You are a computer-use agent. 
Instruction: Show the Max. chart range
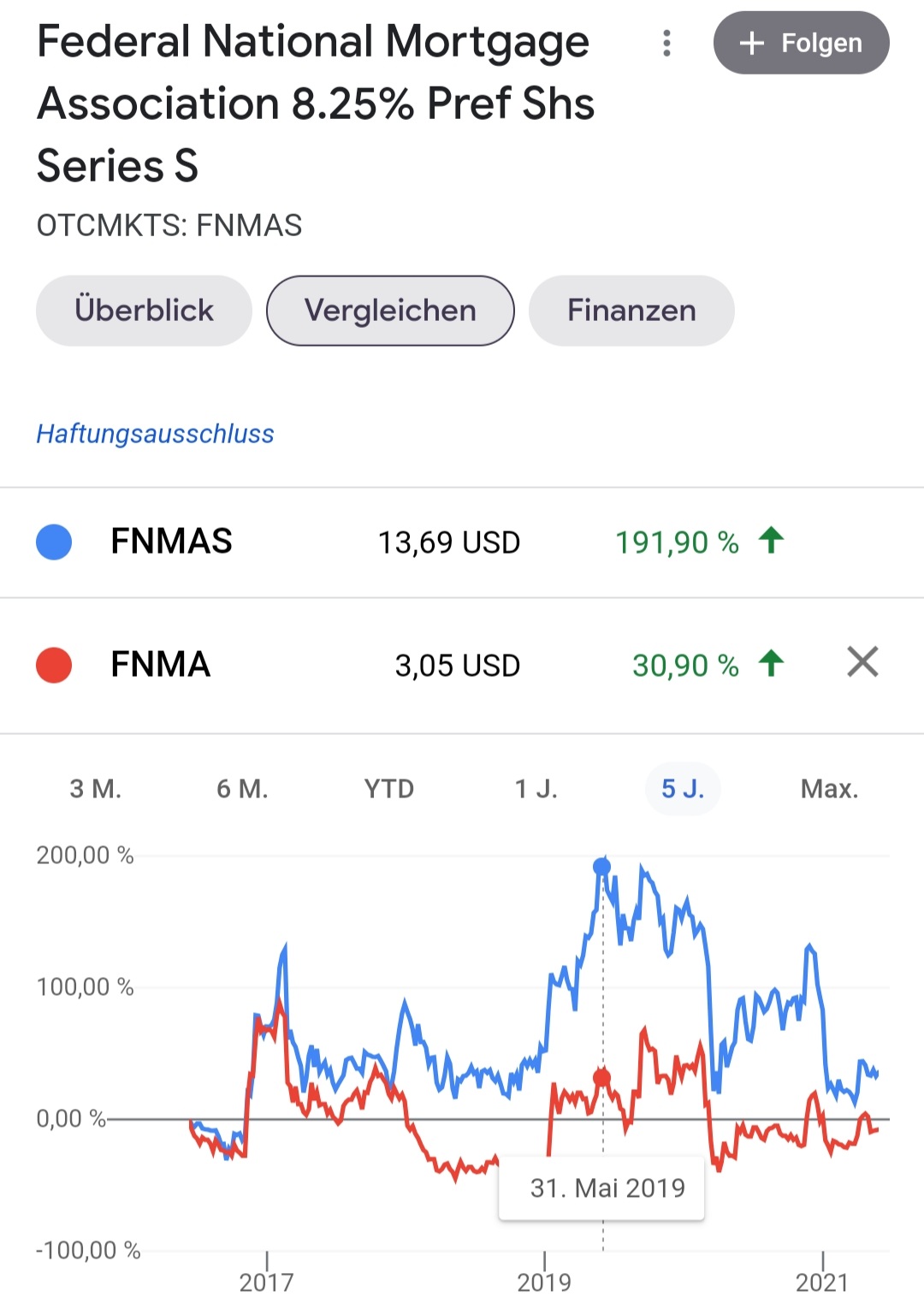point(829,788)
